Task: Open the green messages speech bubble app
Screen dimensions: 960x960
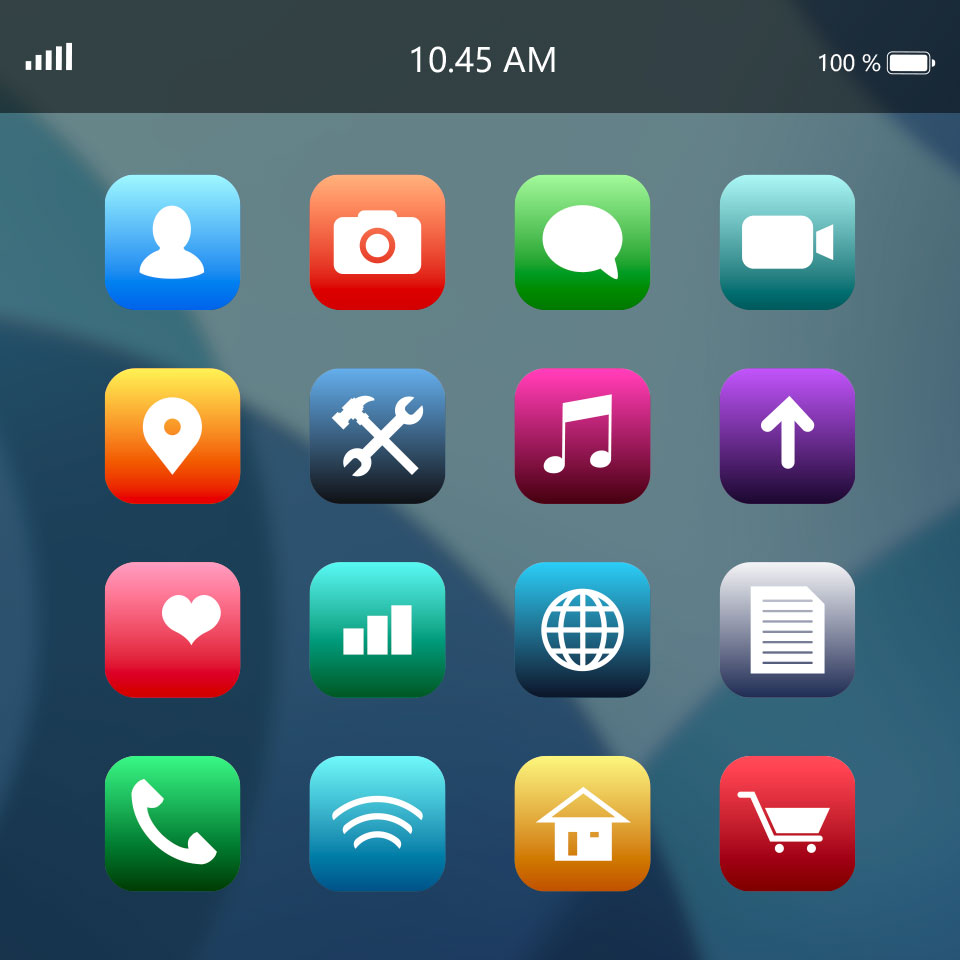Action: [582, 242]
